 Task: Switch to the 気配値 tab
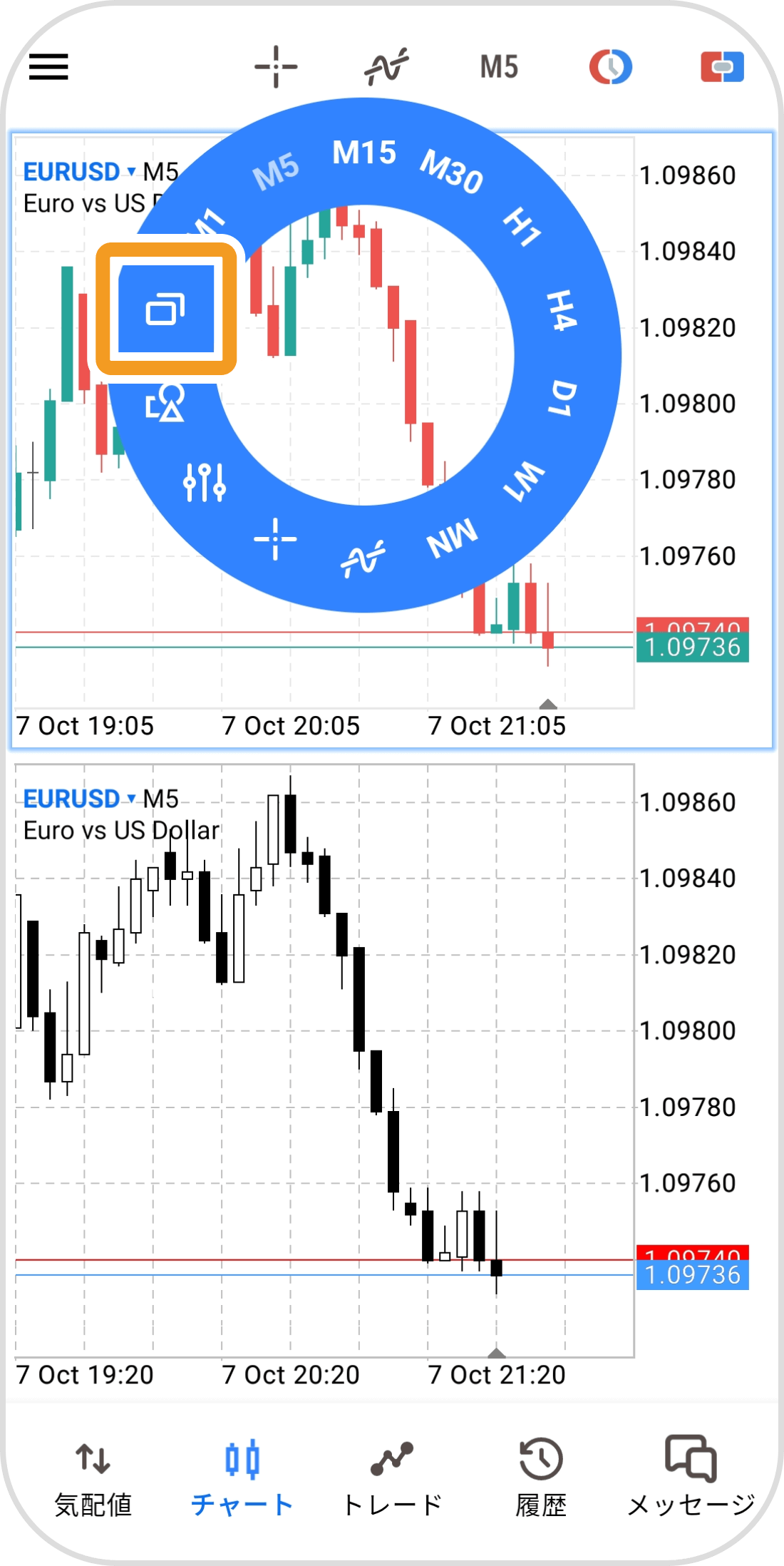[x=93, y=1476]
